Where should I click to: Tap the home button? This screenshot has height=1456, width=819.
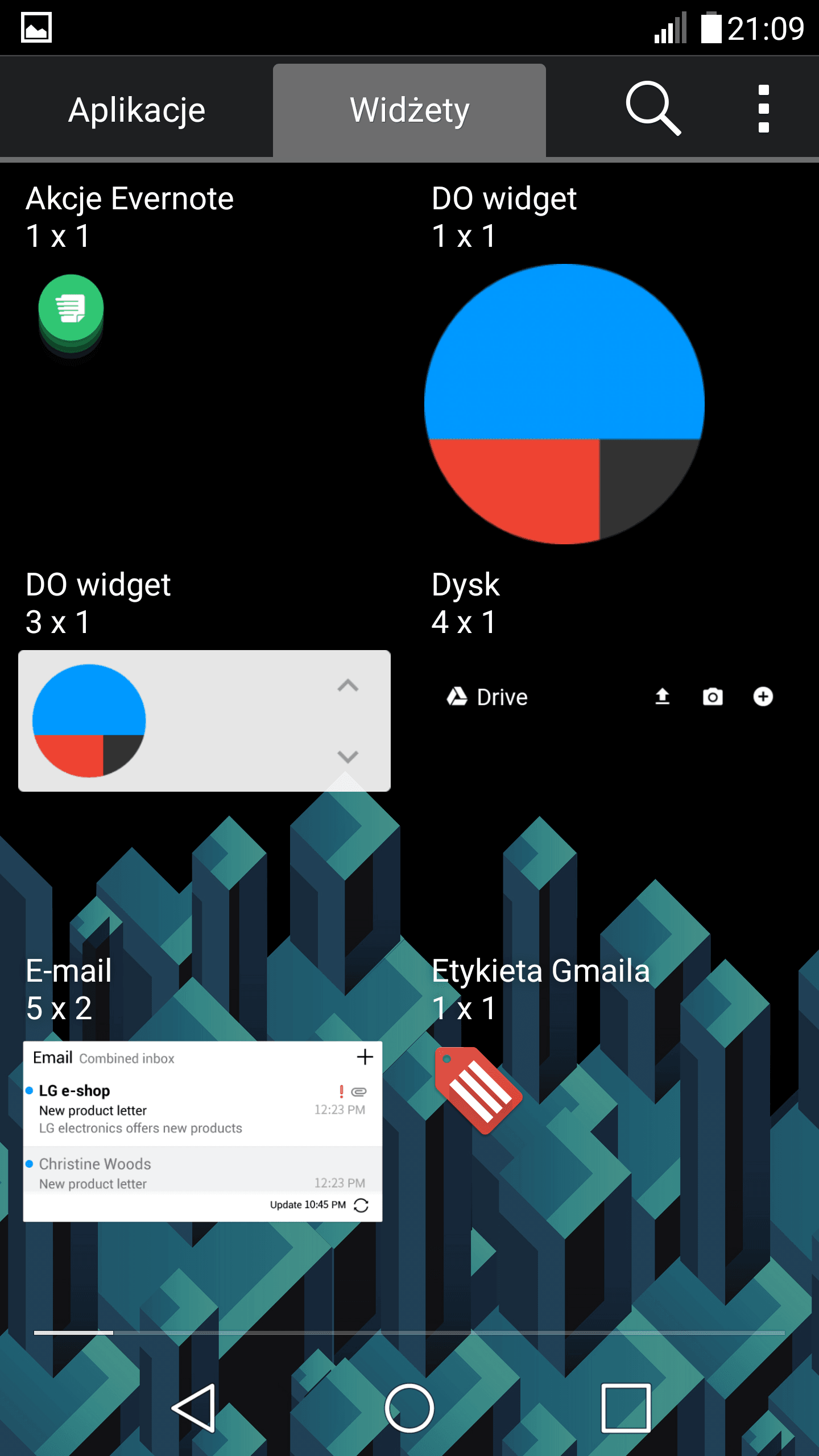point(409,1408)
